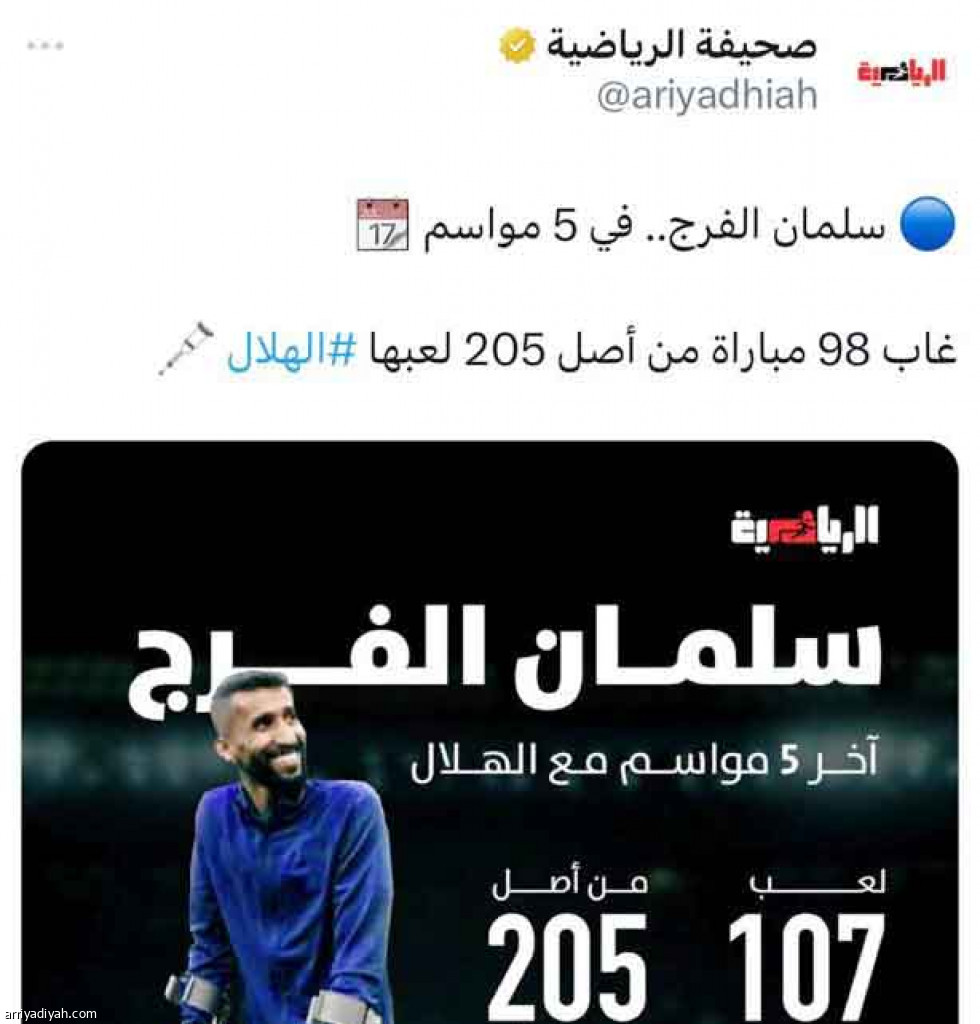The image size is (980, 1024).
Task: Open the سلمان الفرج stats image
Action: 490,730
